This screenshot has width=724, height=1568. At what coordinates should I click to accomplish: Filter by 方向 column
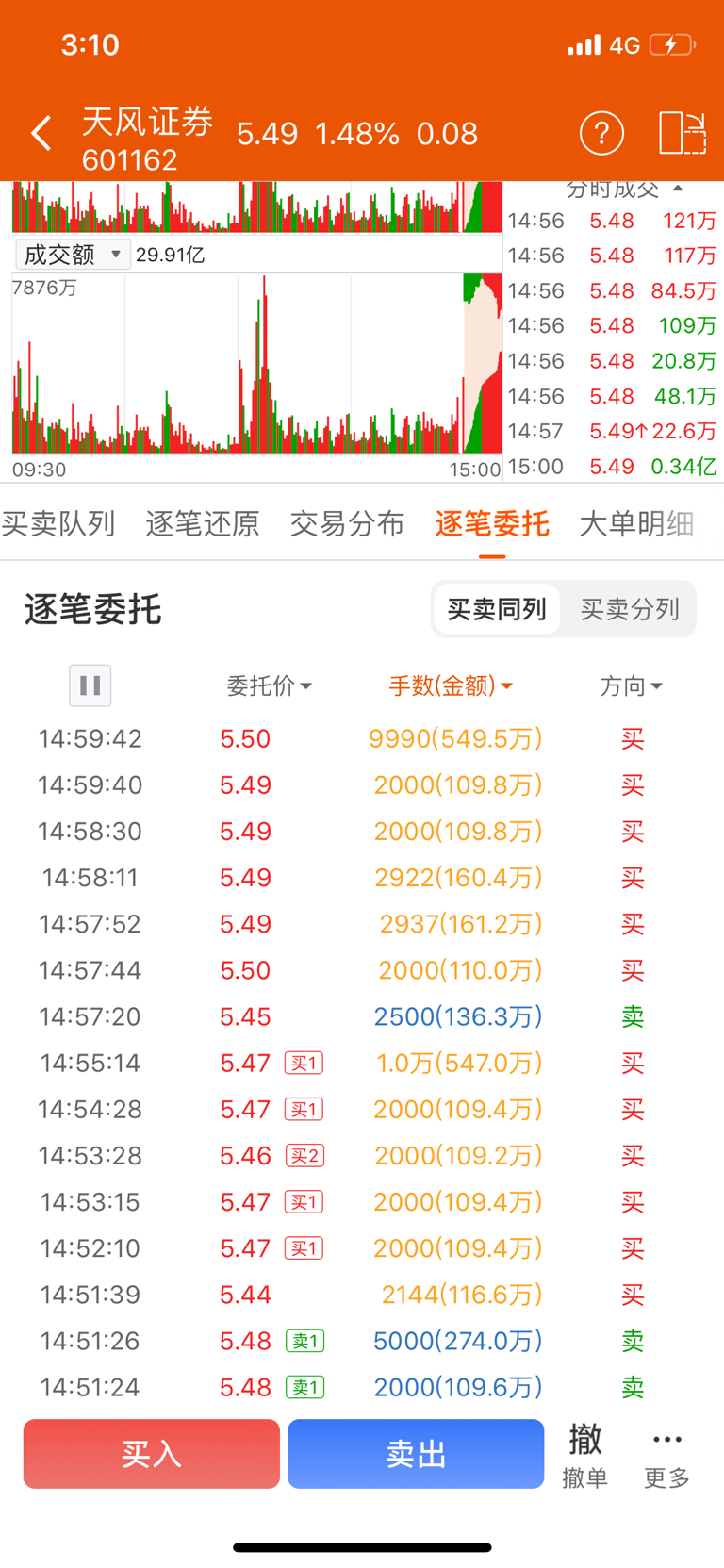(x=632, y=685)
